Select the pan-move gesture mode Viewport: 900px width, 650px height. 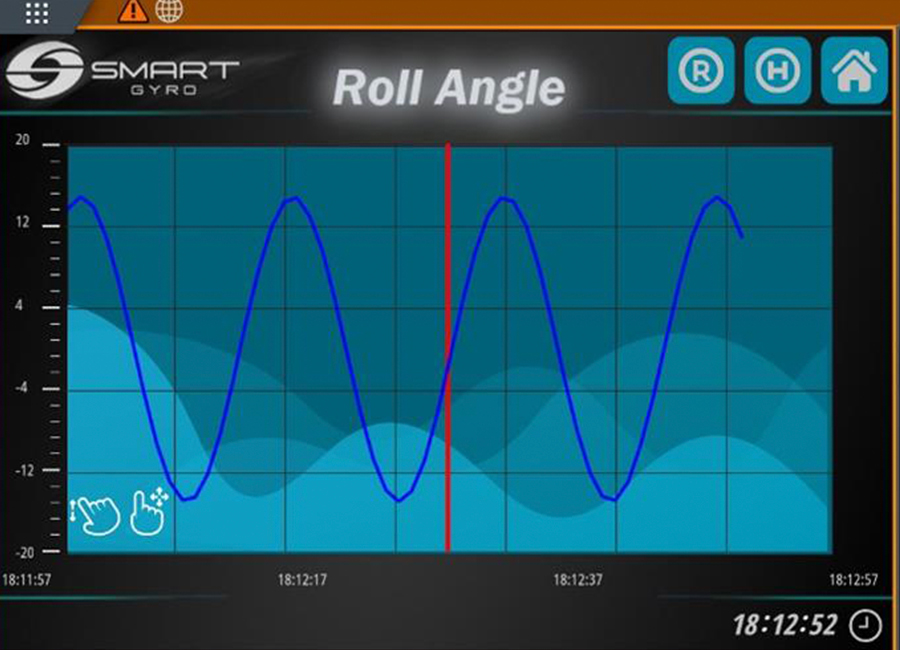pos(150,511)
